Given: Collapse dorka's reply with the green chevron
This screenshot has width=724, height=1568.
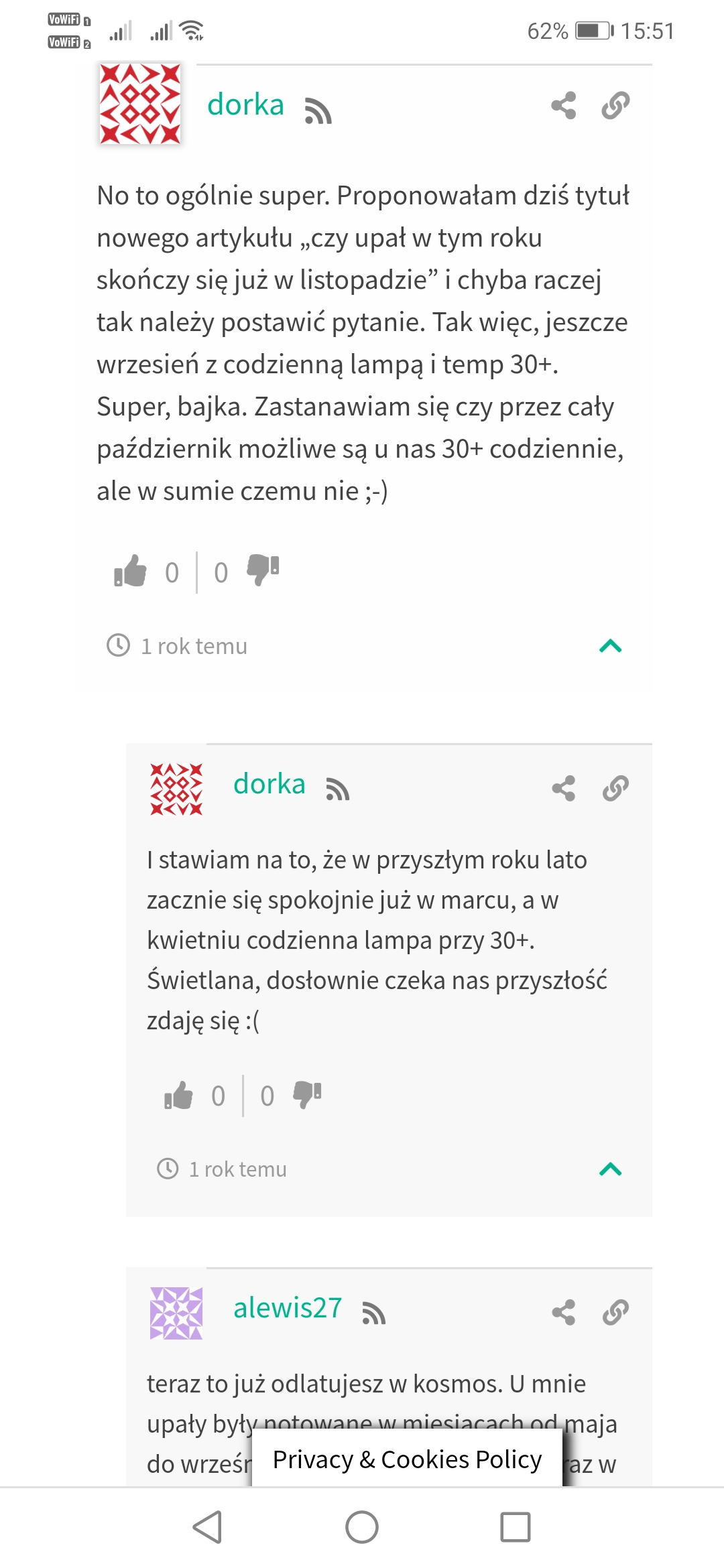Looking at the screenshot, I should tap(610, 1169).
